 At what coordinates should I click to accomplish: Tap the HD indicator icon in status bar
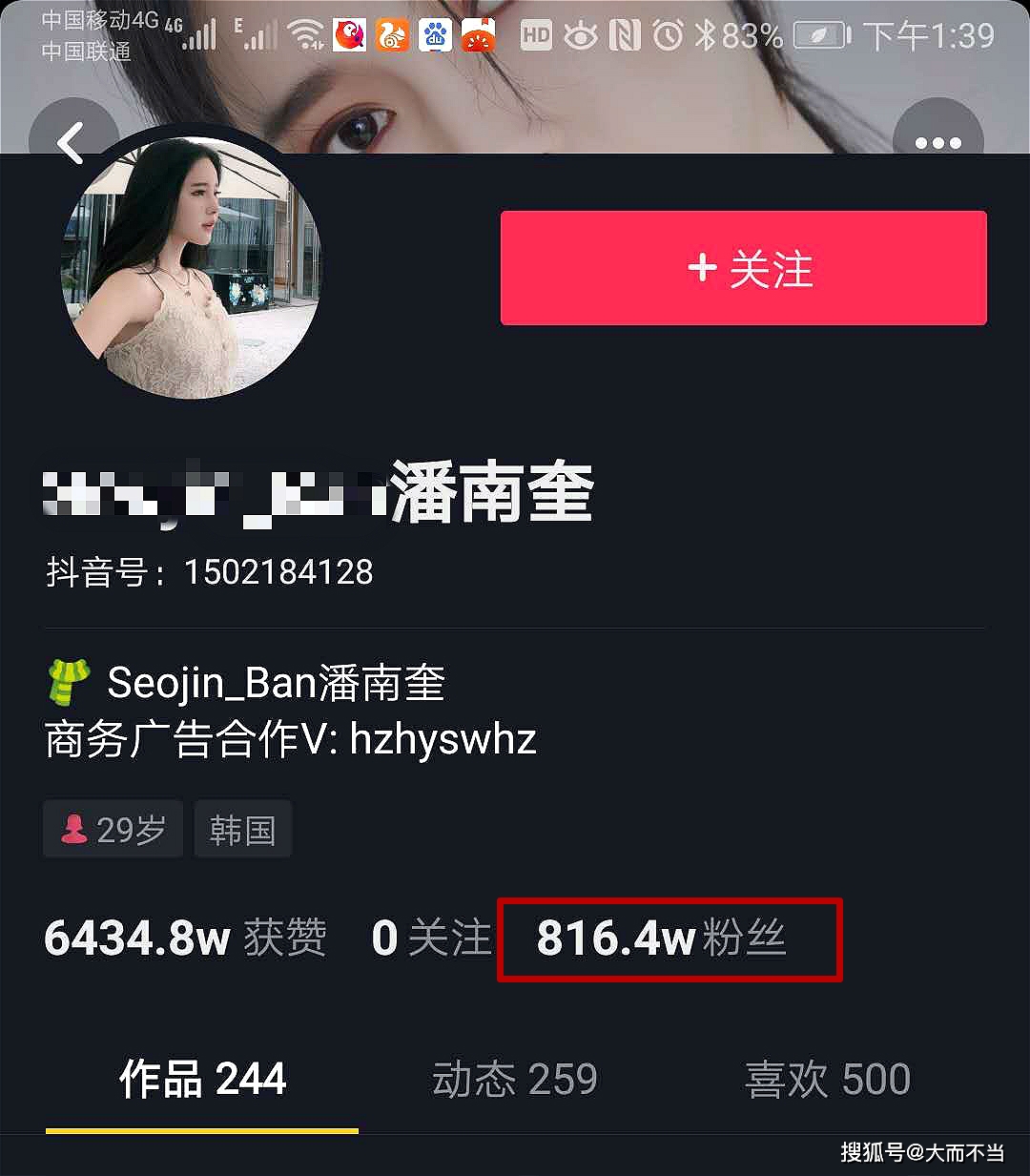[535, 34]
